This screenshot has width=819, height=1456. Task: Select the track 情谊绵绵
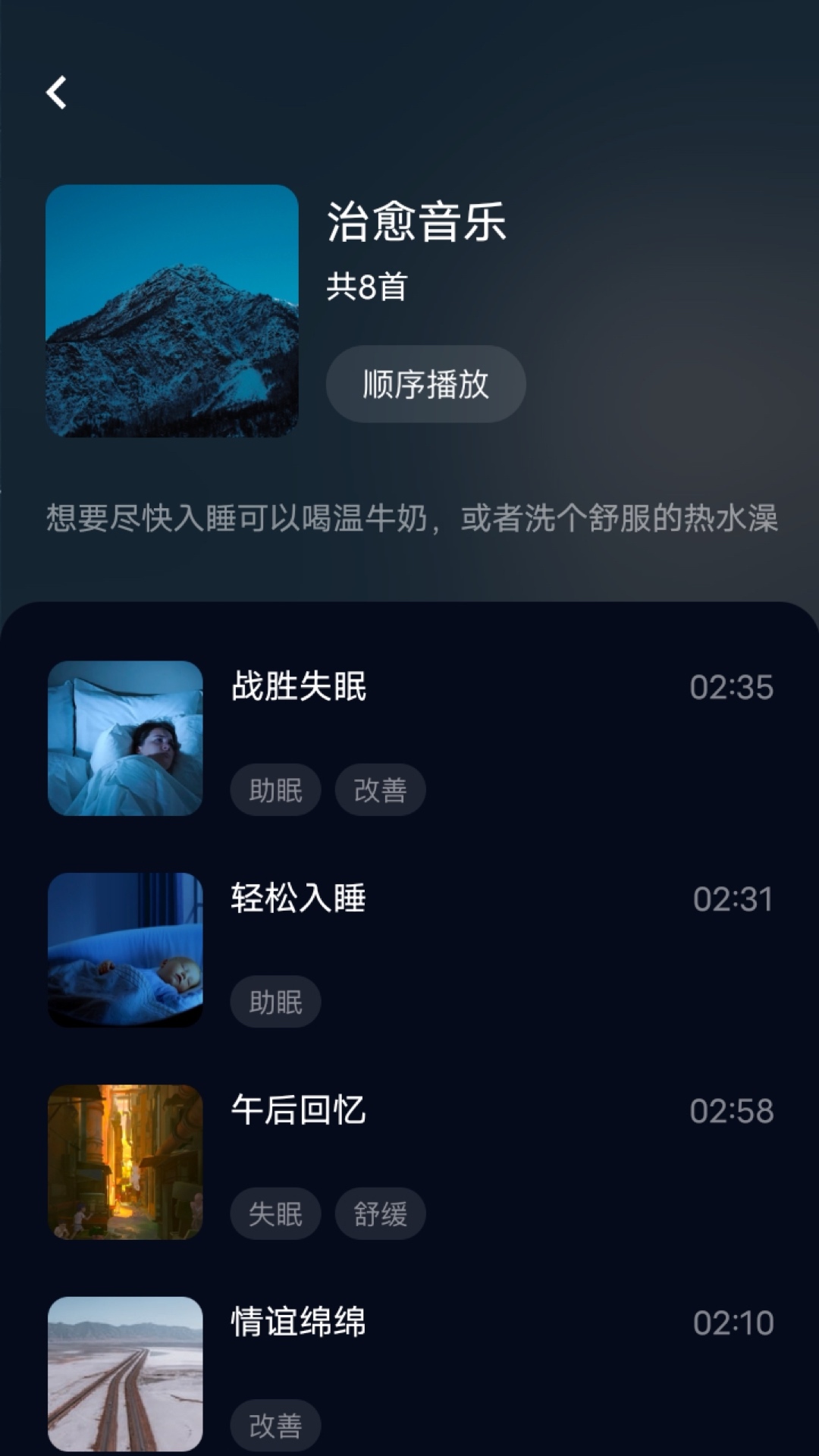pos(299,1323)
